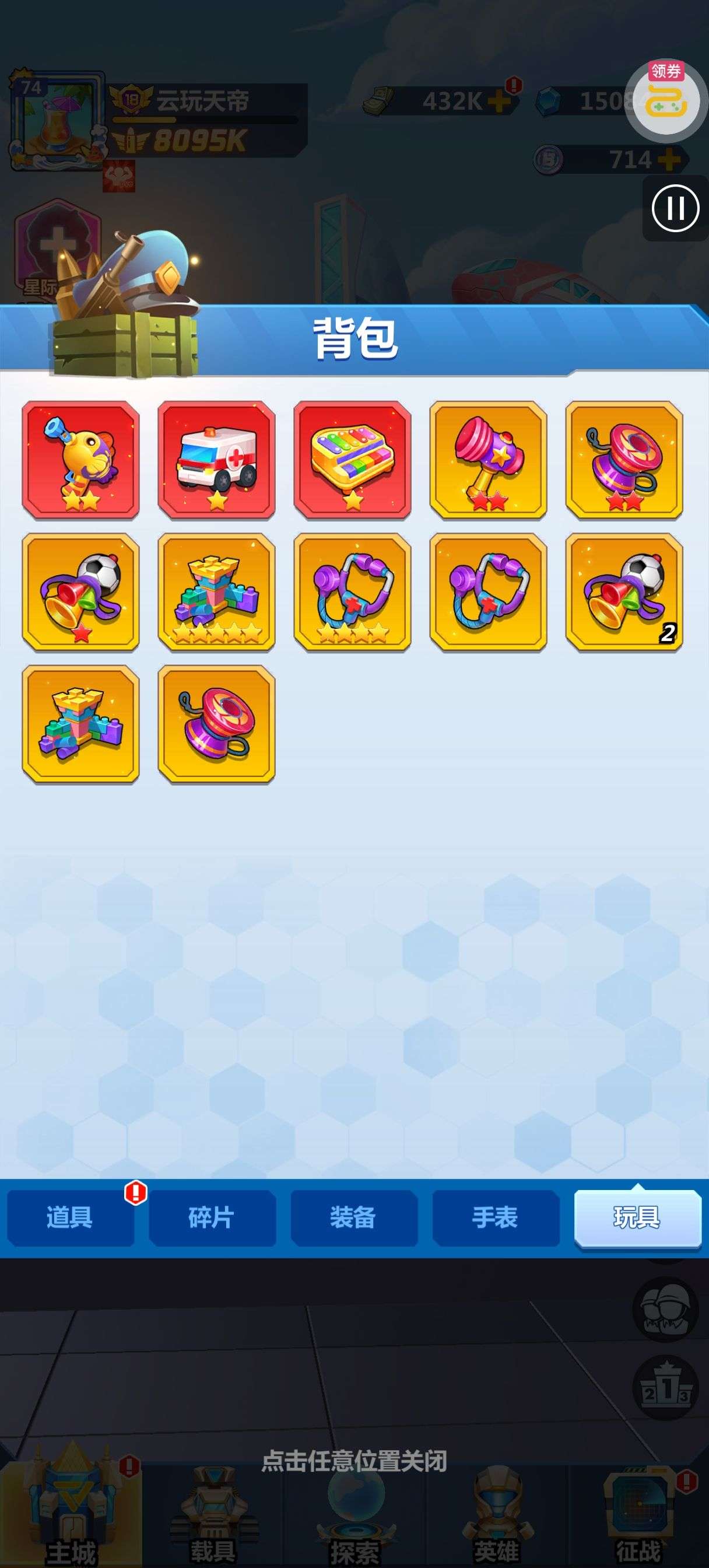Select the toy hammer item
This screenshot has width=709, height=1568.
(488, 460)
